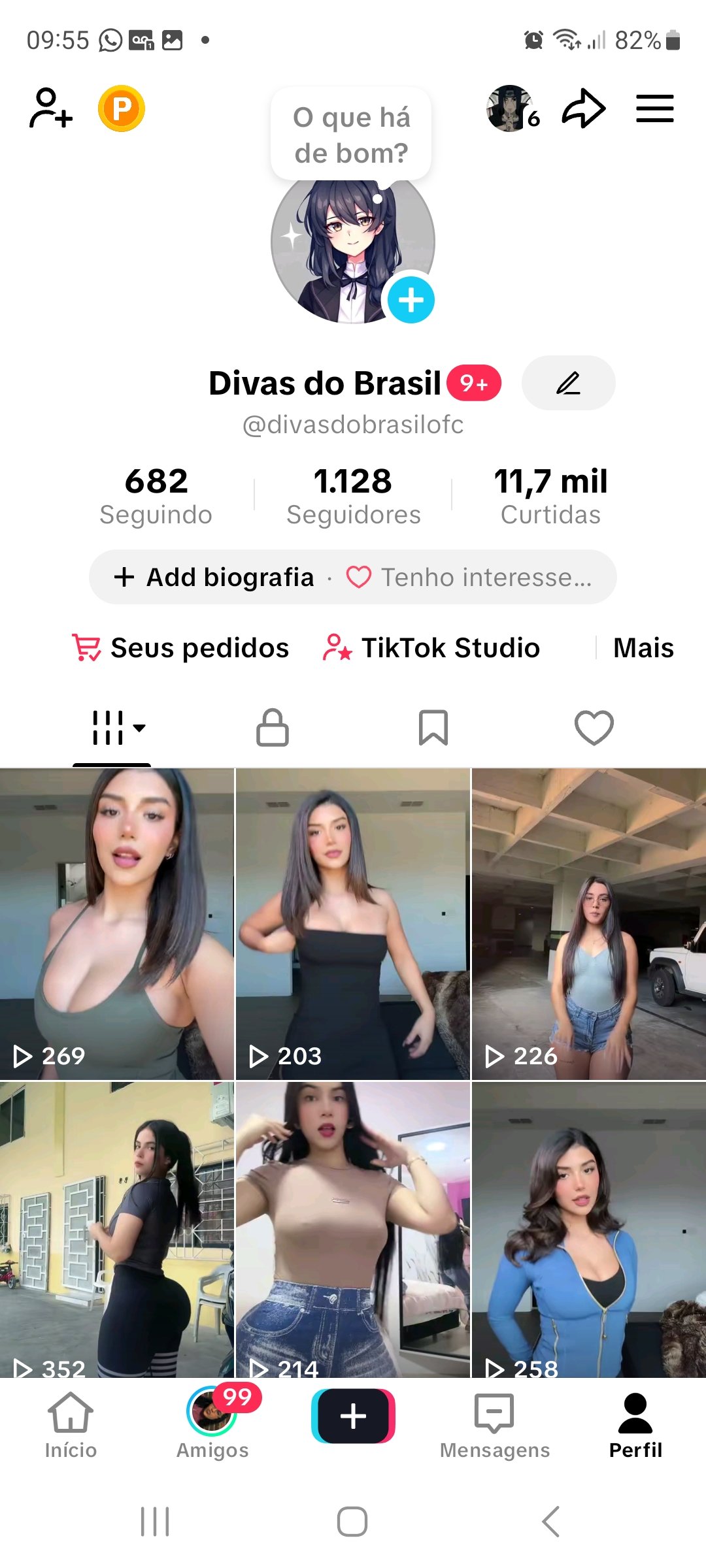Switch to the liked videos heart tab

coord(594,727)
